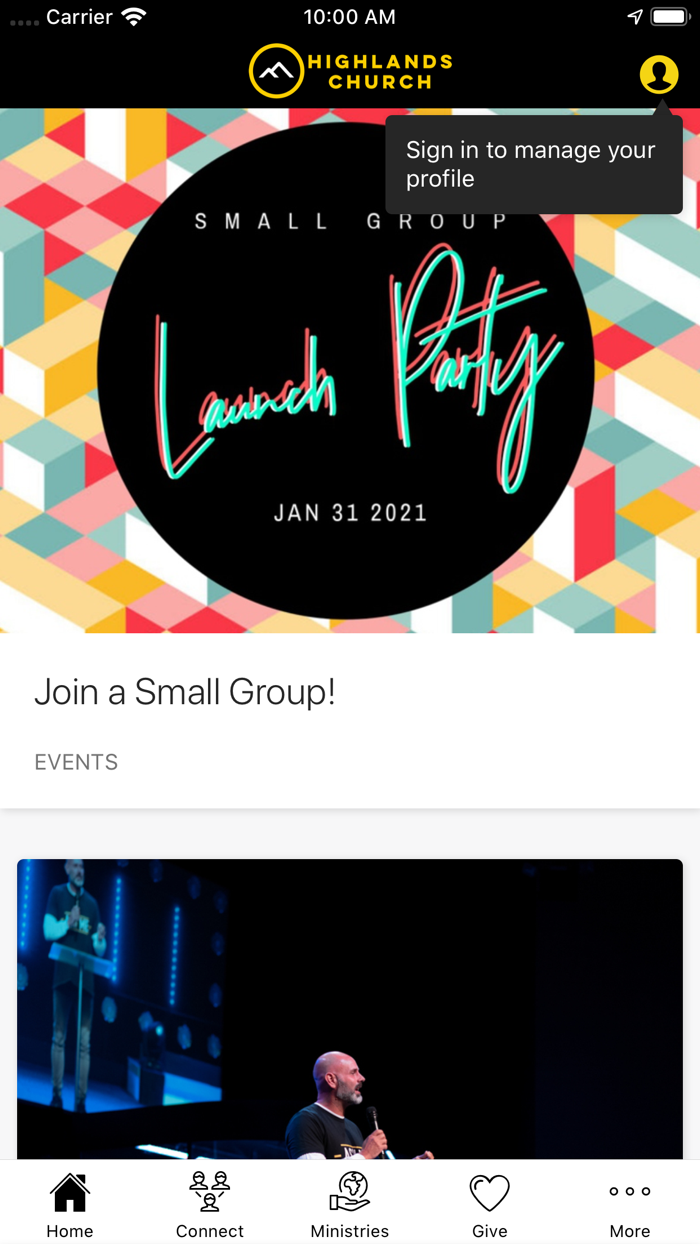700x1244 pixels.
Task: Open the More tab
Action: [x=630, y=1204]
